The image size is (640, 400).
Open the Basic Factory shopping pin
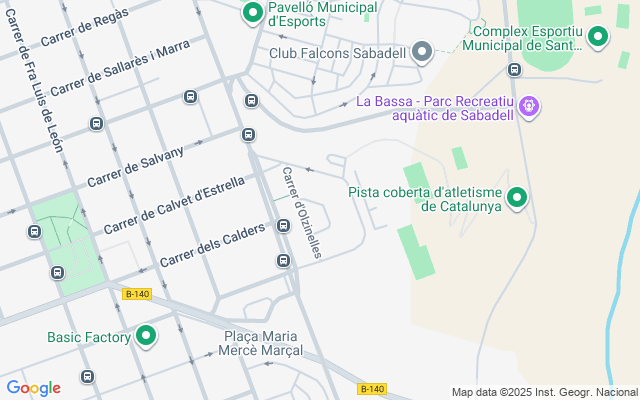click(x=146, y=336)
